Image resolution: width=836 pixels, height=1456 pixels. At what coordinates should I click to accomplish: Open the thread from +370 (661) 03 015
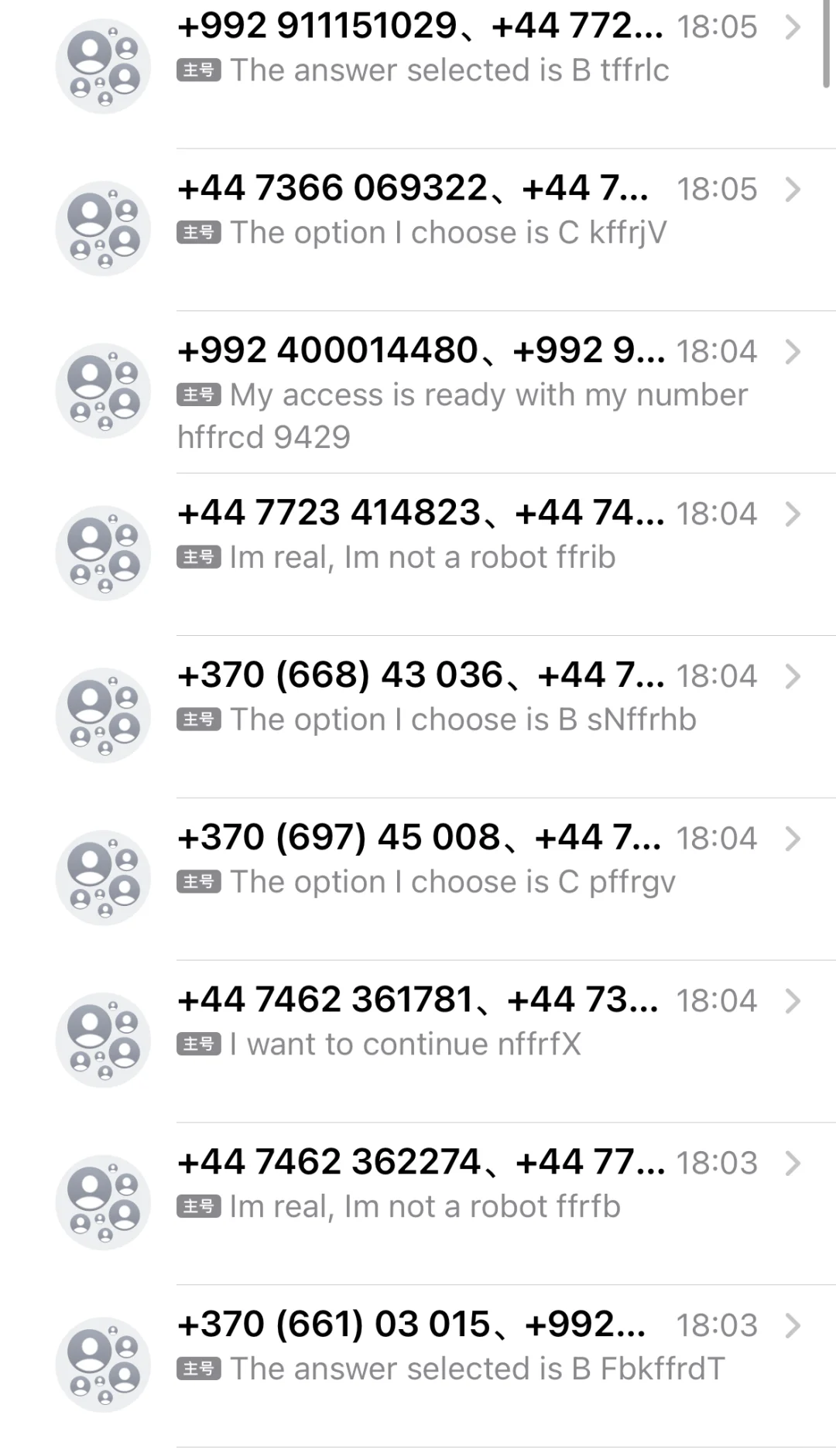418,1366
